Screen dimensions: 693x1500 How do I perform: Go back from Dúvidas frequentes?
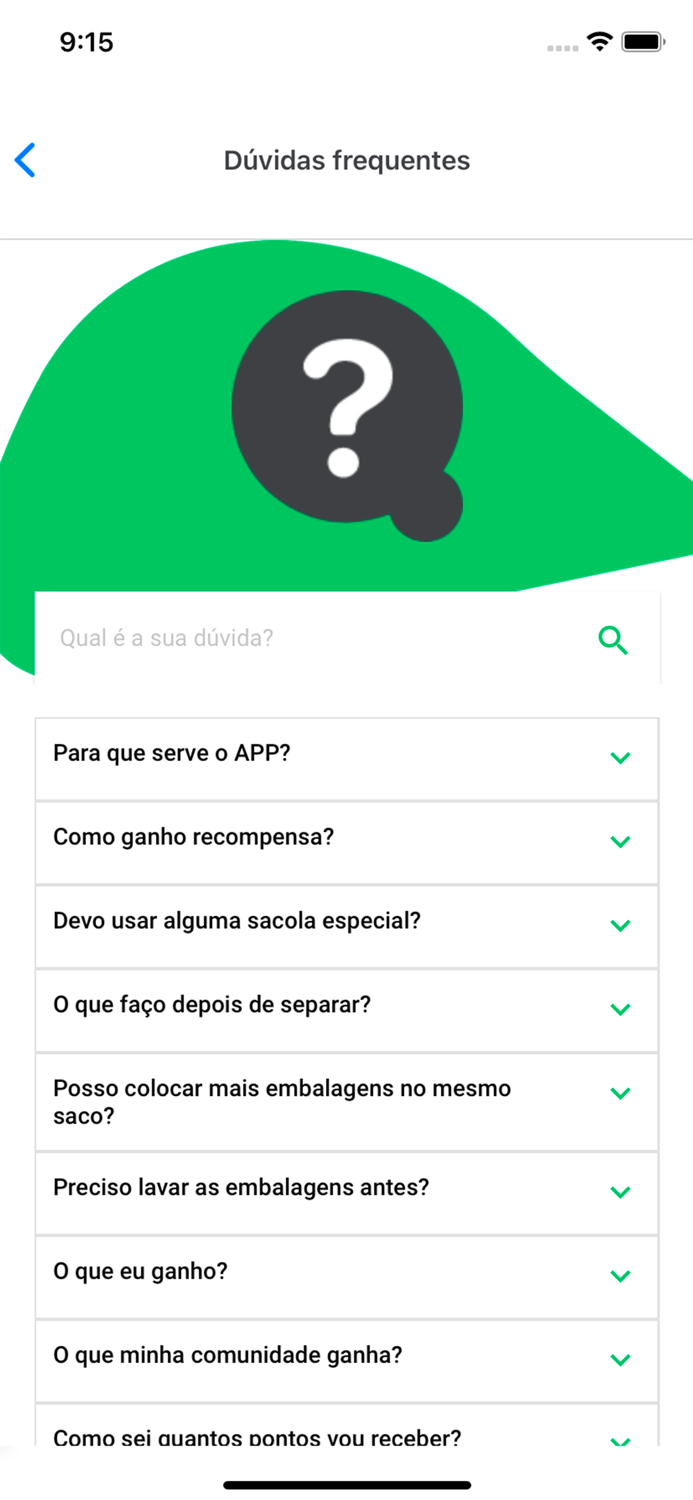coord(26,160)
